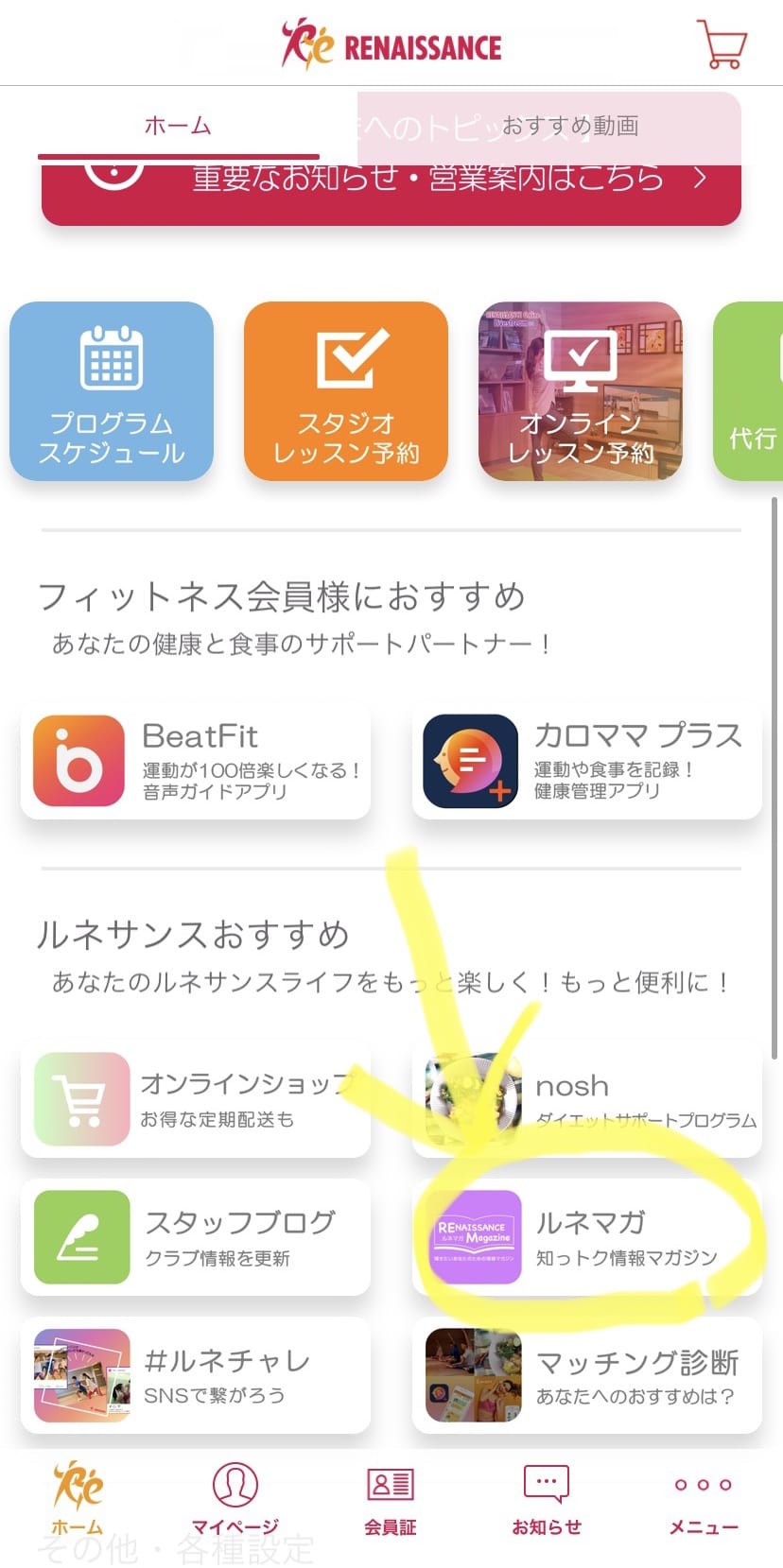Switch to the おすすめ動画 tab
Screen dimensions: 783x1568
(x=570, y=126)
